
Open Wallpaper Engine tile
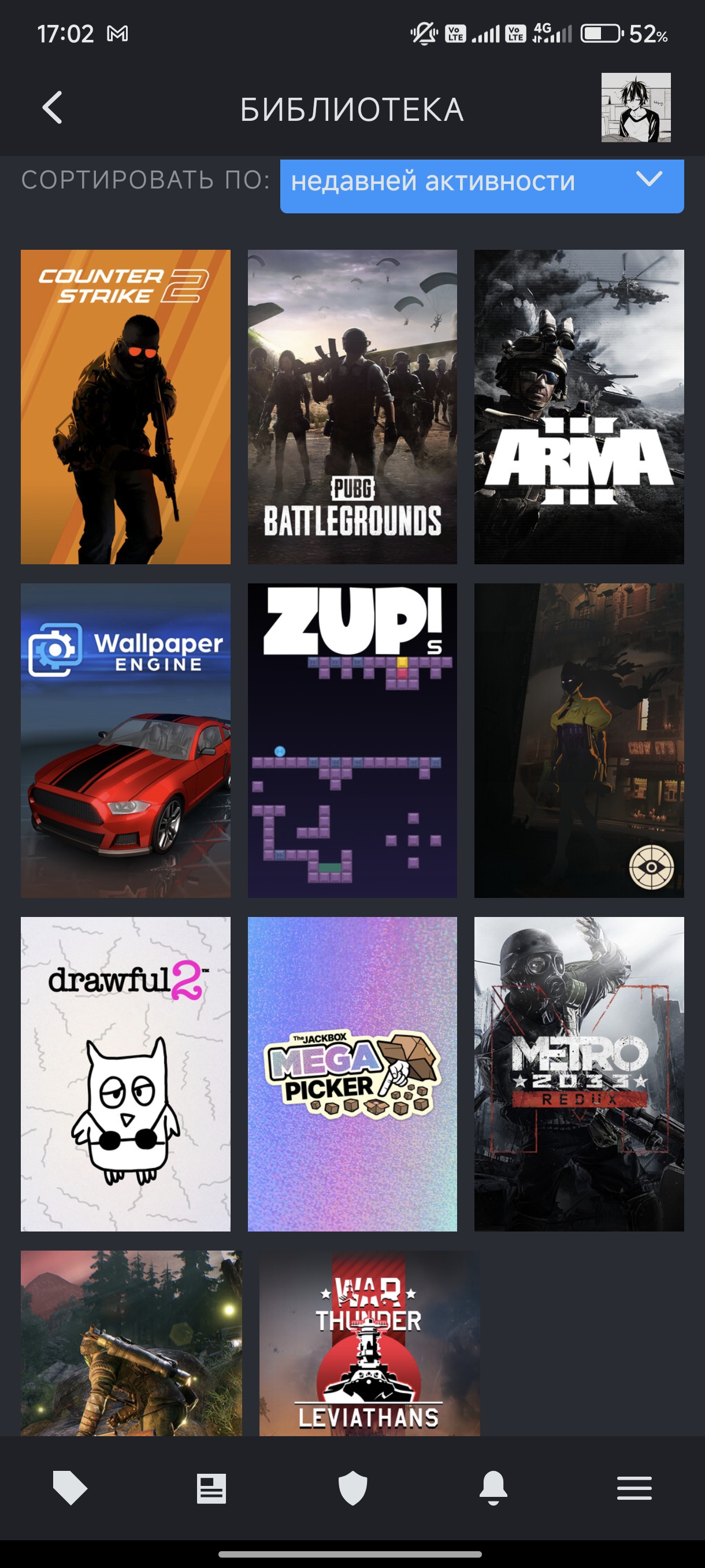(x=125, y=740)
